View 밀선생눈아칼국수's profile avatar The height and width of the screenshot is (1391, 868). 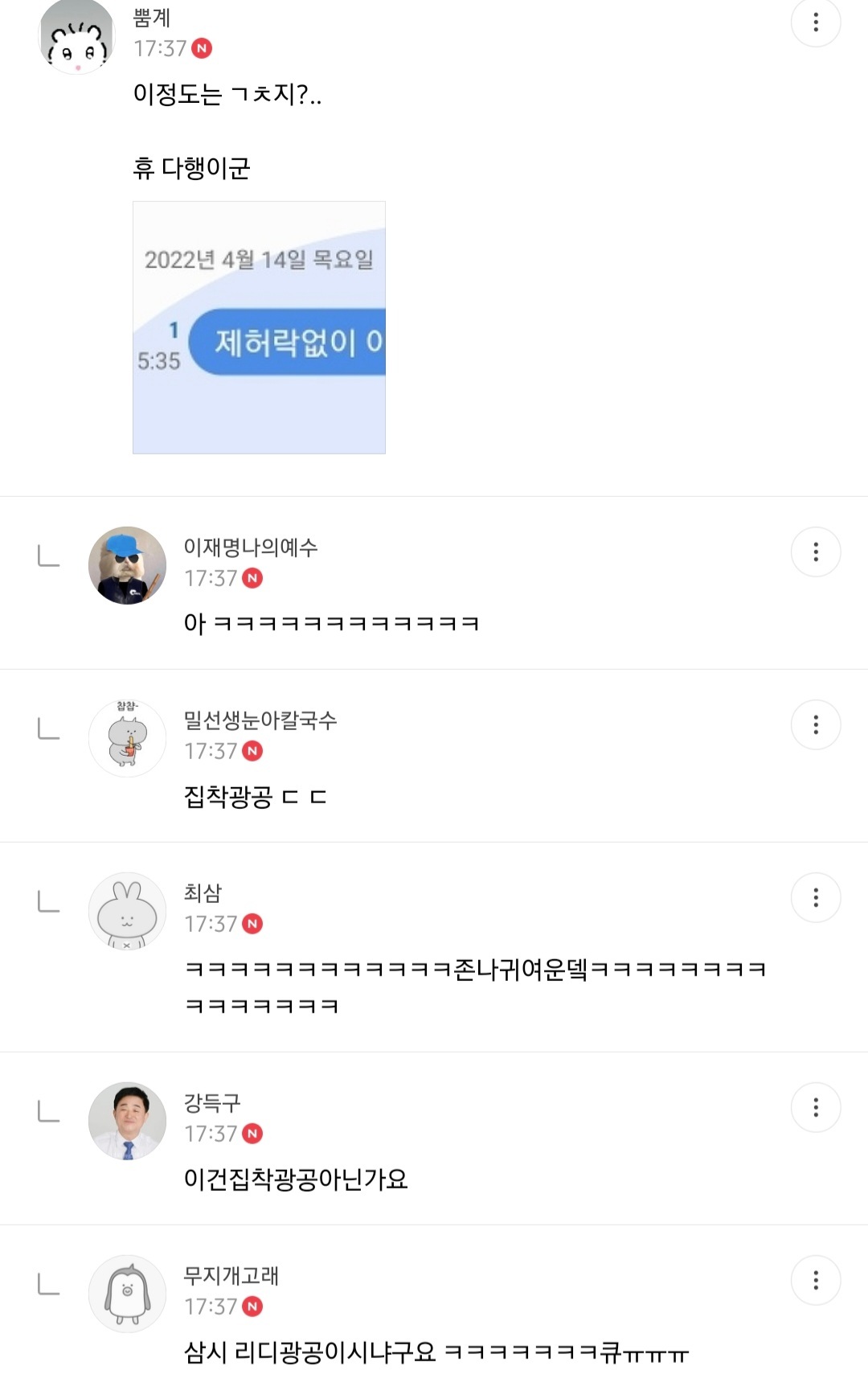point(127,738)
